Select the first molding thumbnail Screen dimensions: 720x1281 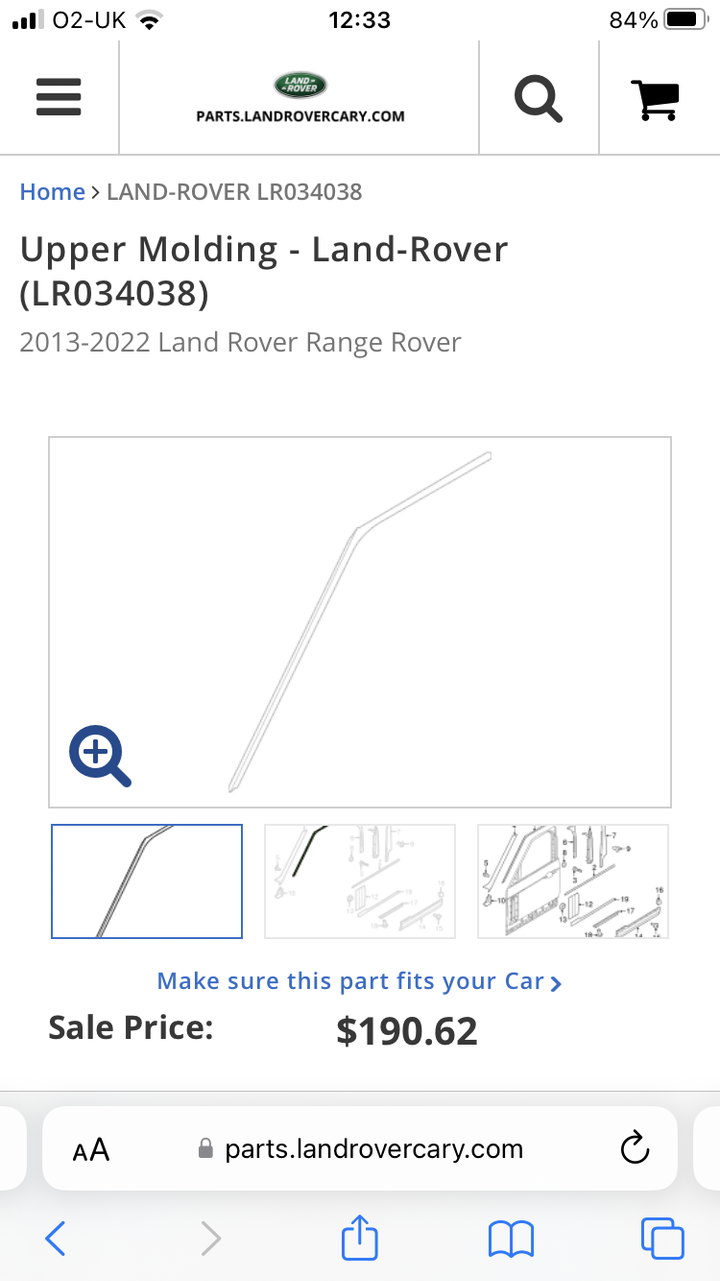click(x=147, y=881)
